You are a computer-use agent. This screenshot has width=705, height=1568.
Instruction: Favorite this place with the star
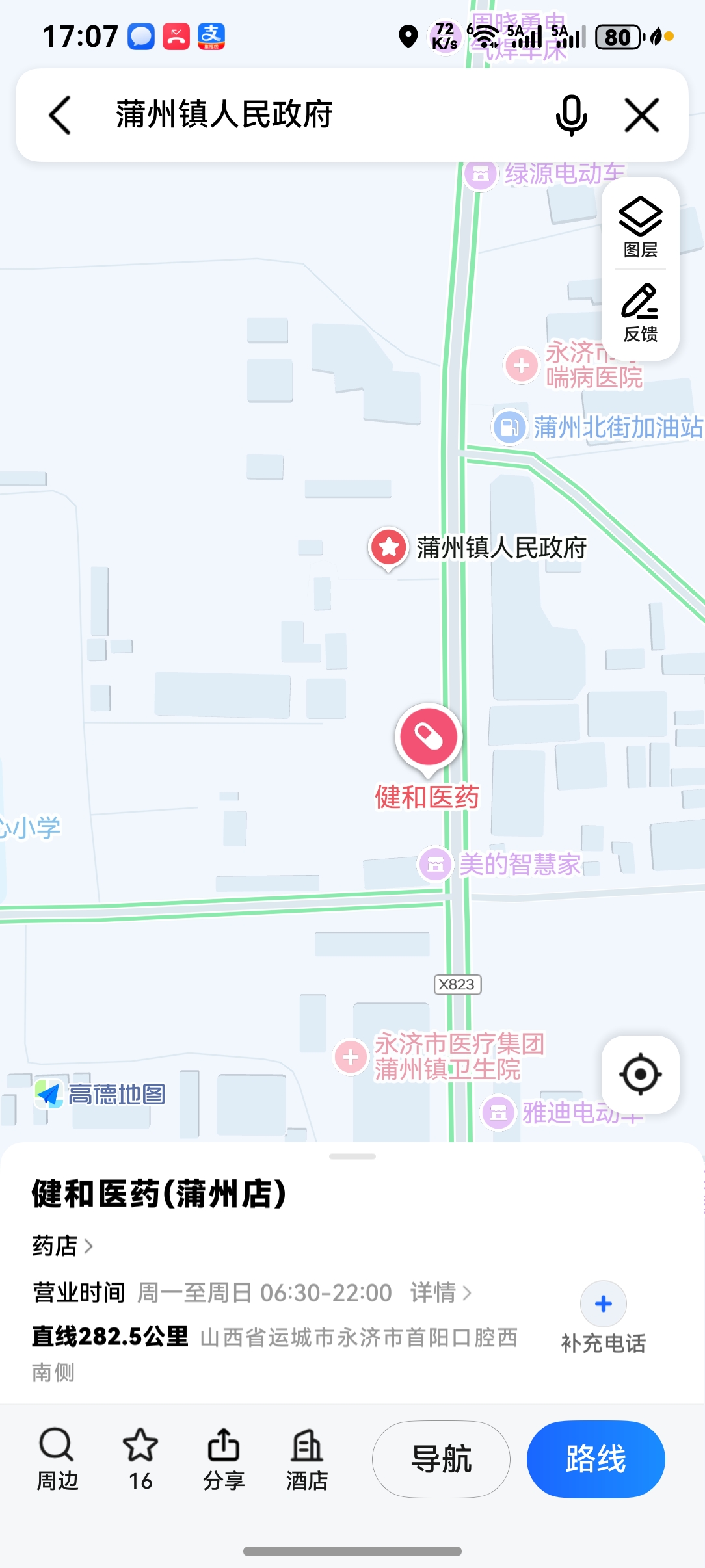[x=140, y=1459]
